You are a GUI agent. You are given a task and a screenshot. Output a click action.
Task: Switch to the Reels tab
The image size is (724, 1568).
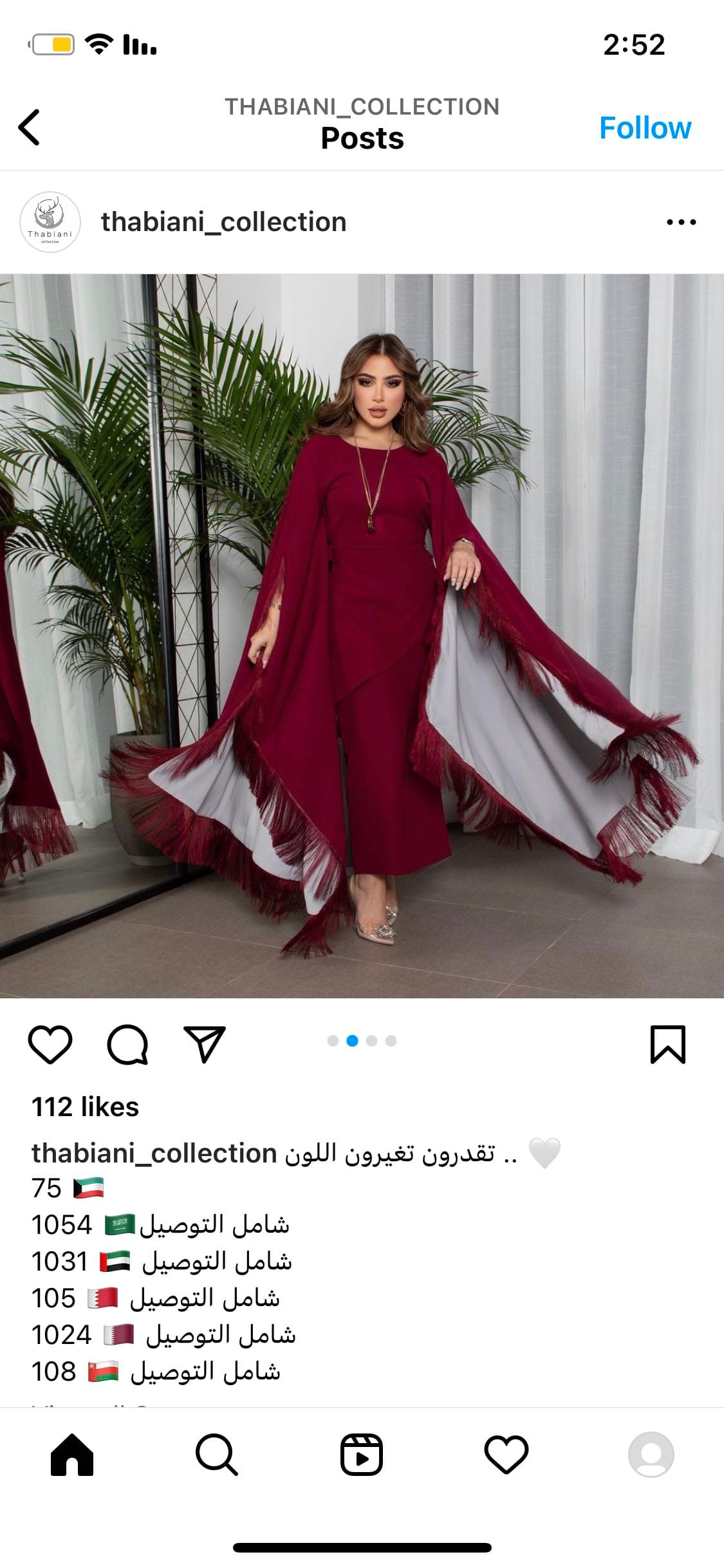pyautogui.click(x=362, y=1455)
